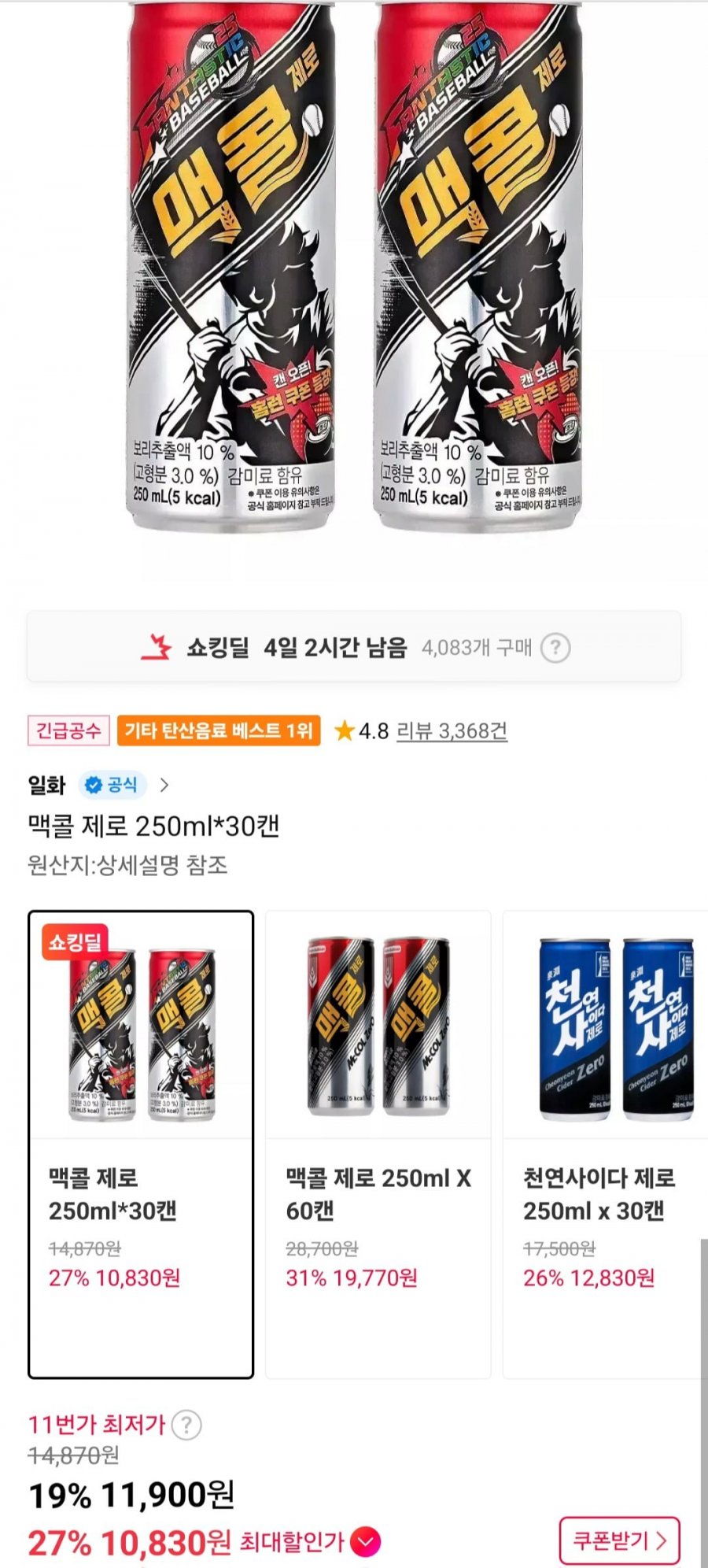The height and width of the screenshot is (1568, 708).
Task: Open the 쇼킹딜 help question mark
Action: point(555,648)
